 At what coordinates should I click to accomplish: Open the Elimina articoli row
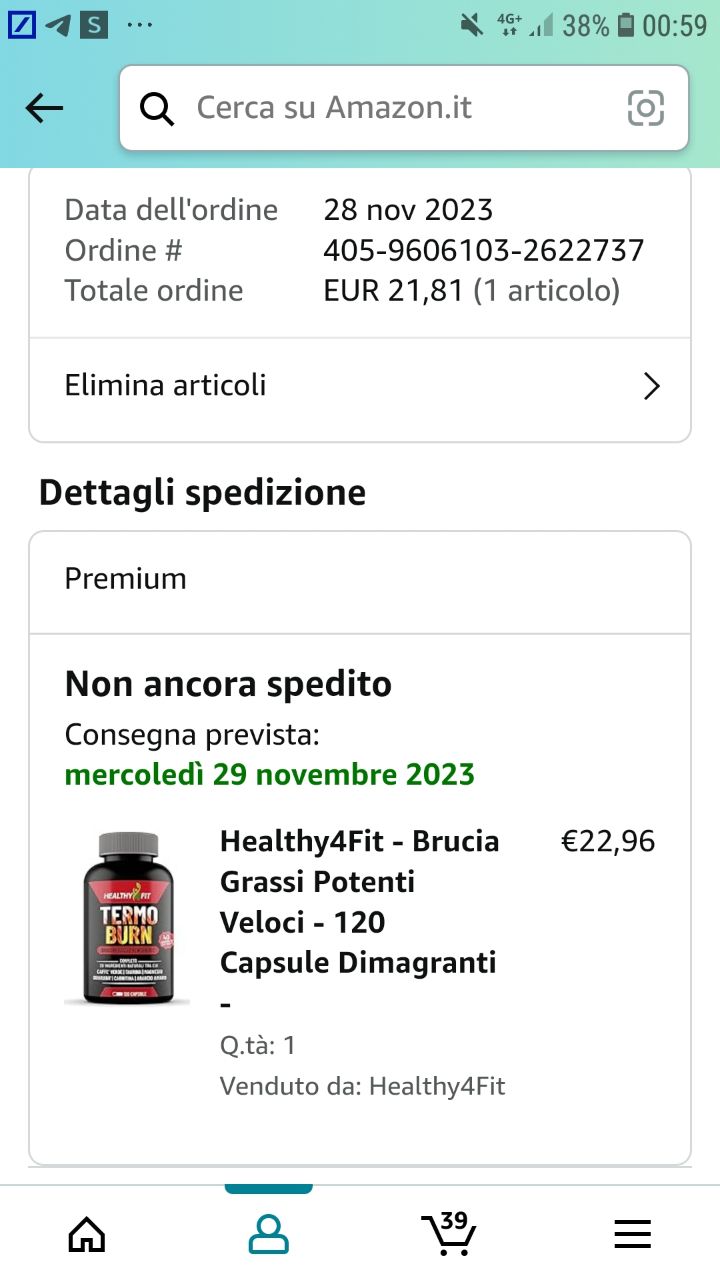click(x=360, y=386)
